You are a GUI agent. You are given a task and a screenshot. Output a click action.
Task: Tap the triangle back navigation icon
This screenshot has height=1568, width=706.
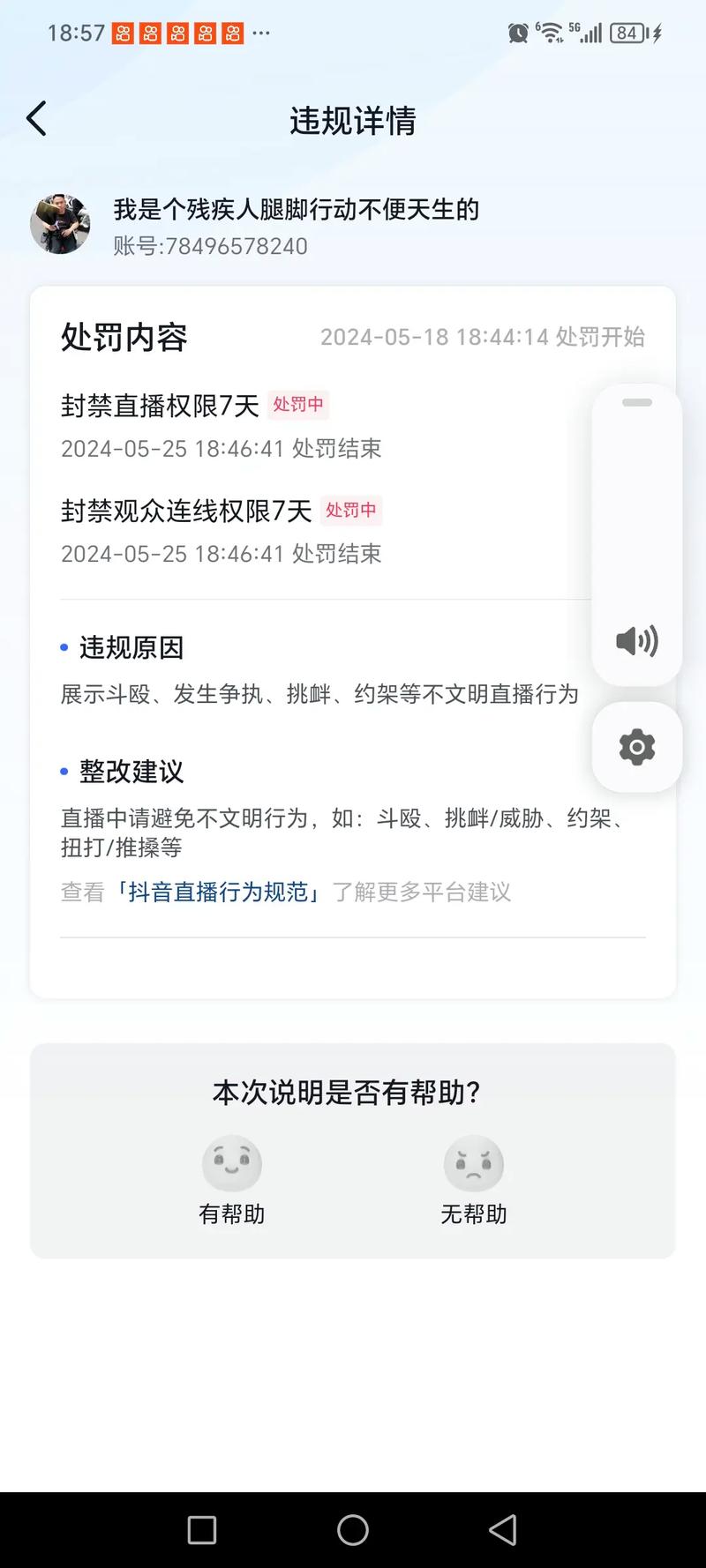click(x=500, y=1530)
